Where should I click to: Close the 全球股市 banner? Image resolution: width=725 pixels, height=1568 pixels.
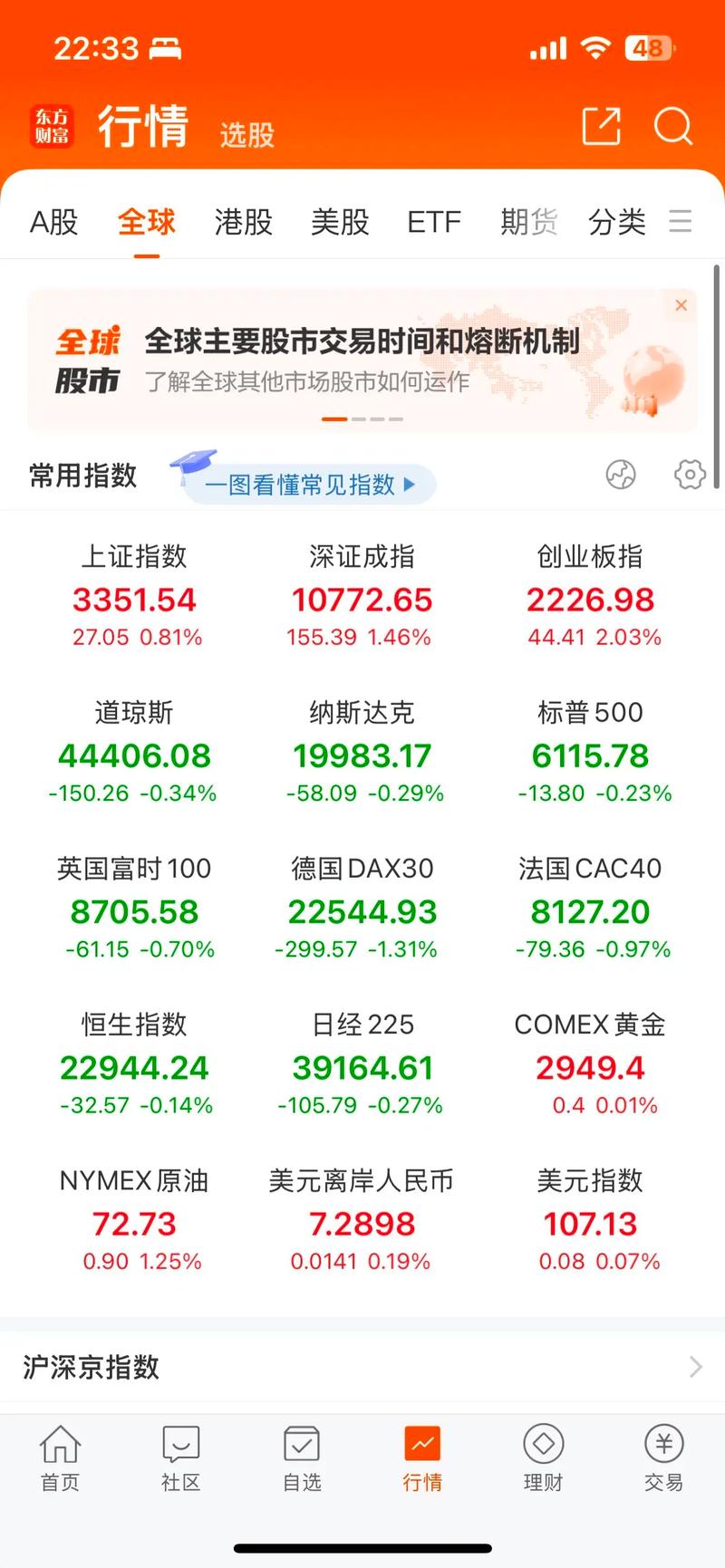click(x=681, y=305)
